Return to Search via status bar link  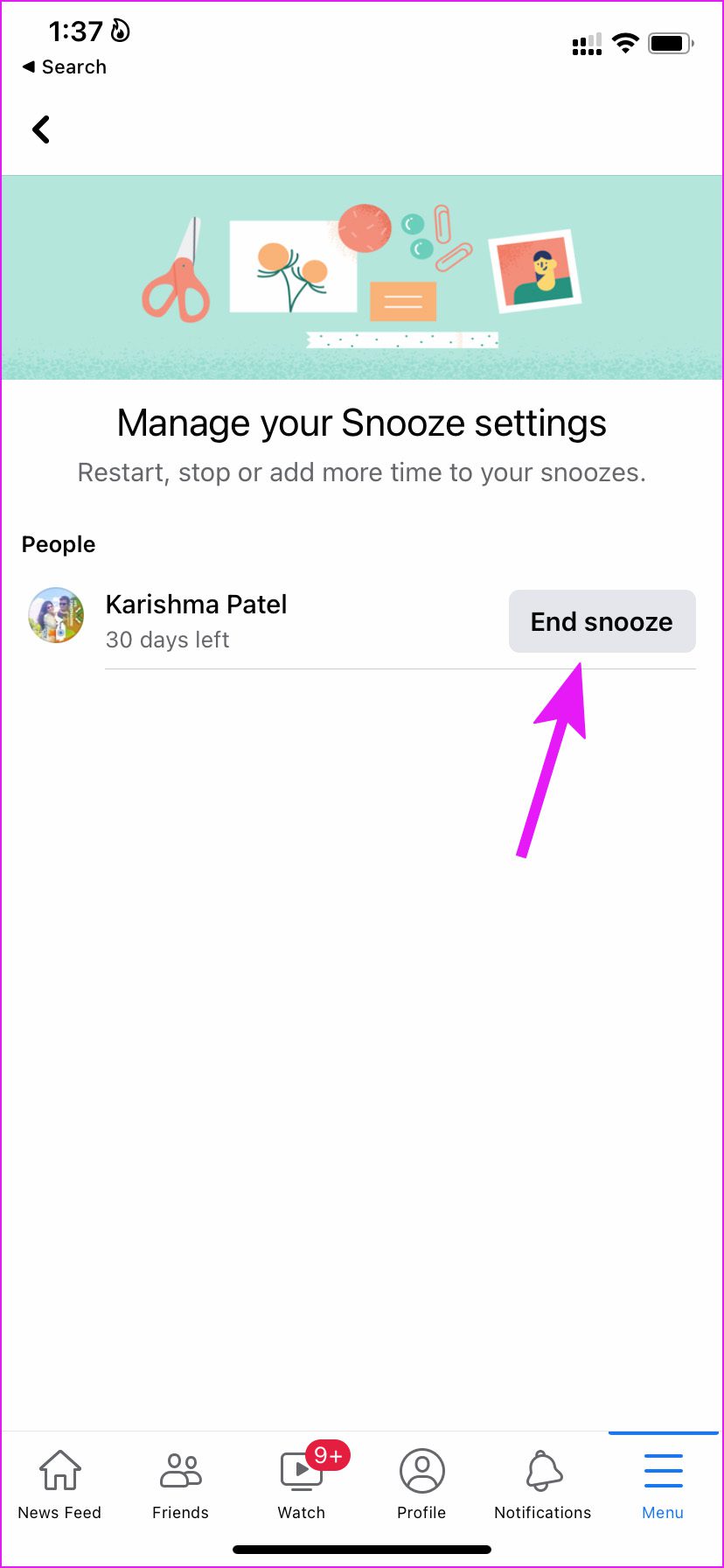[x=64, y=67]
